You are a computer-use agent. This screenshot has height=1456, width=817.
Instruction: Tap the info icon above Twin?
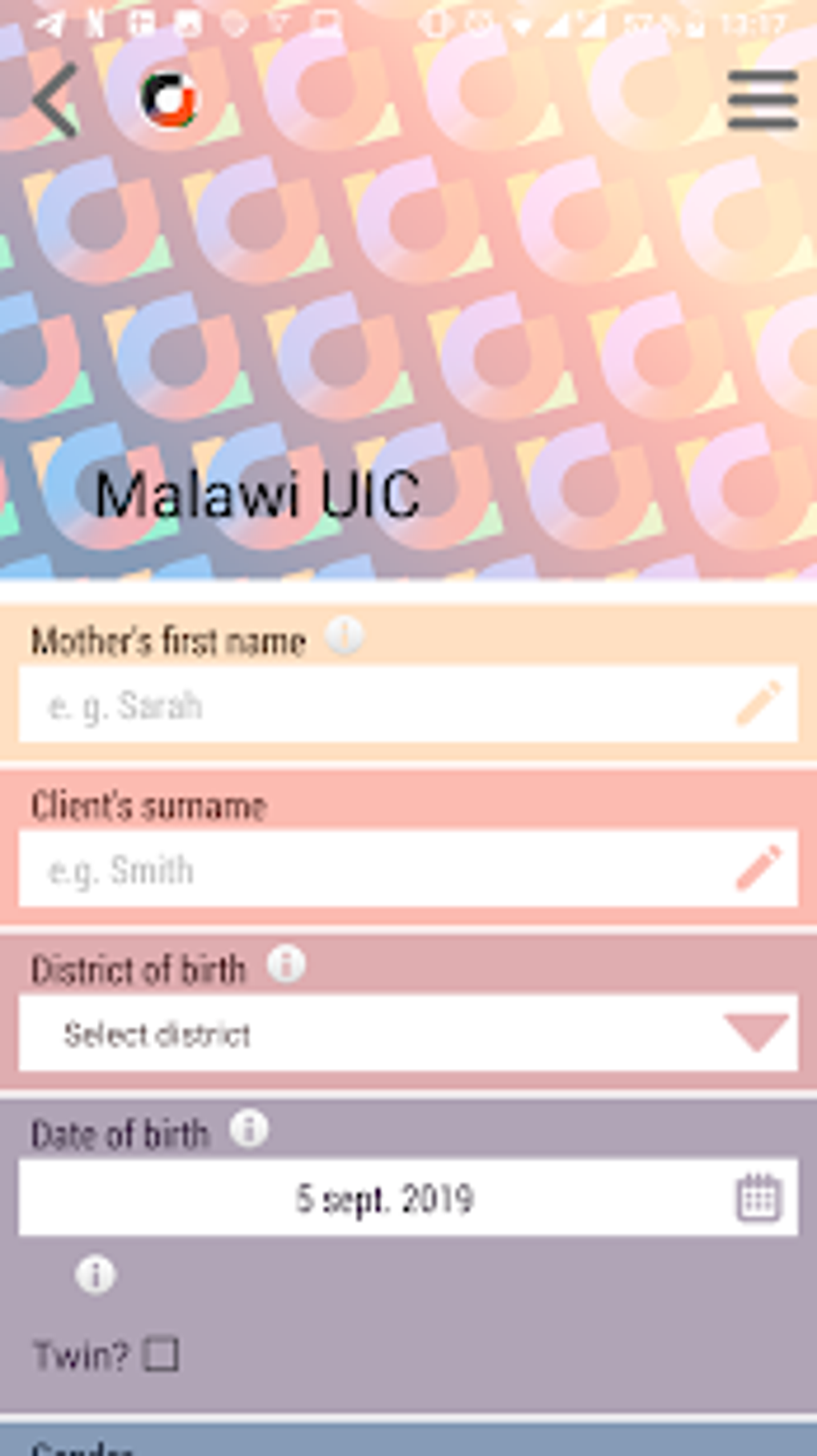coord(95,1274)
